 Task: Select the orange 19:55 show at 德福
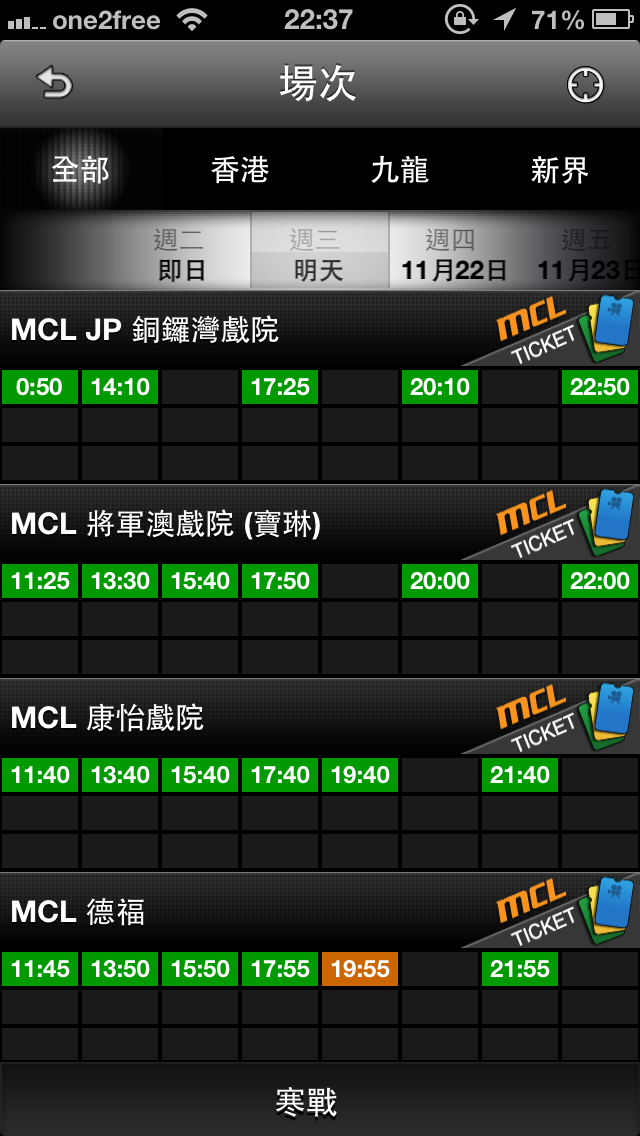[x=360, y=969]
